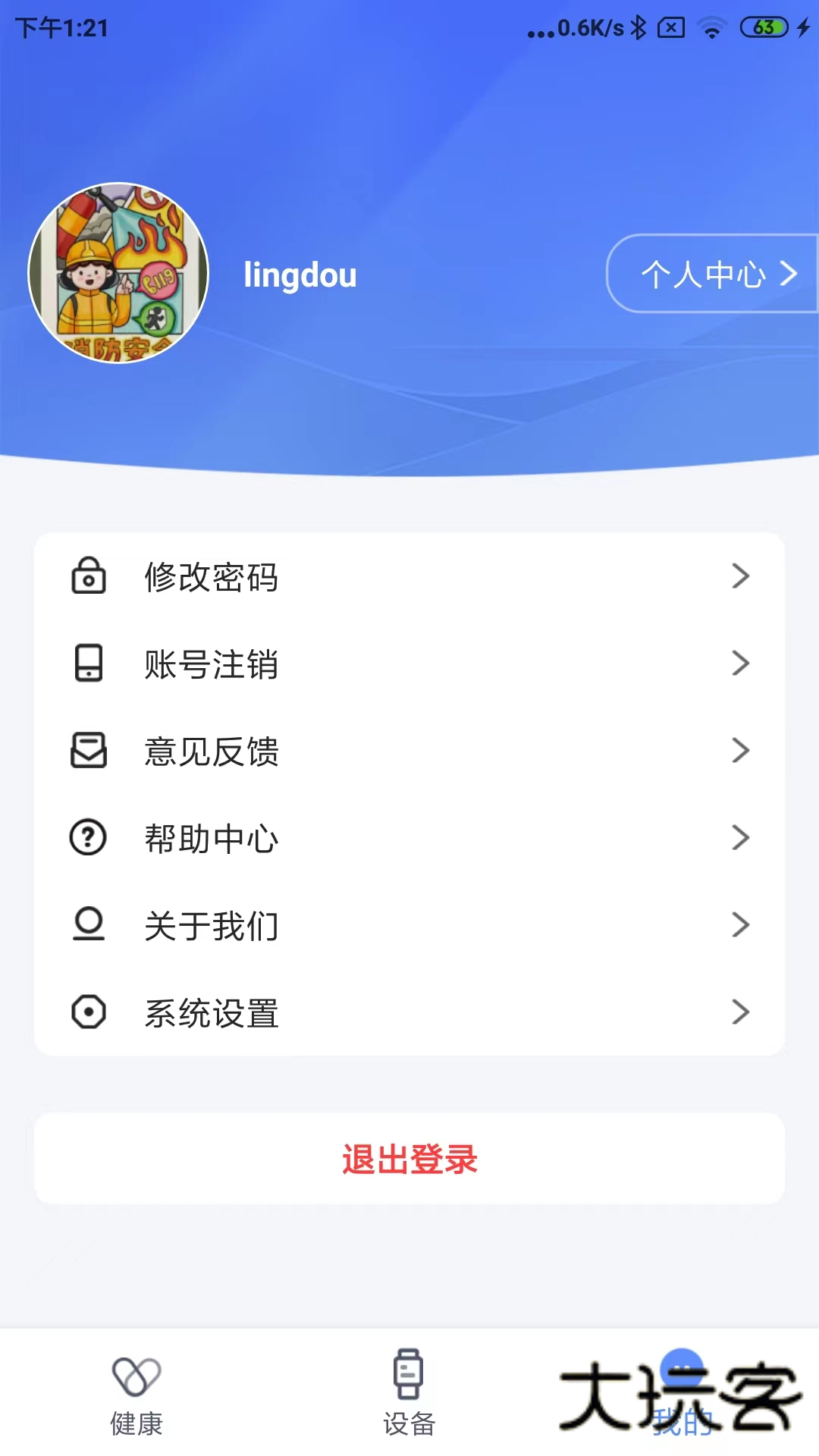Tap the lingdou profile avatar
This screenshot has height=1456, width=819.
coord(120,274)
